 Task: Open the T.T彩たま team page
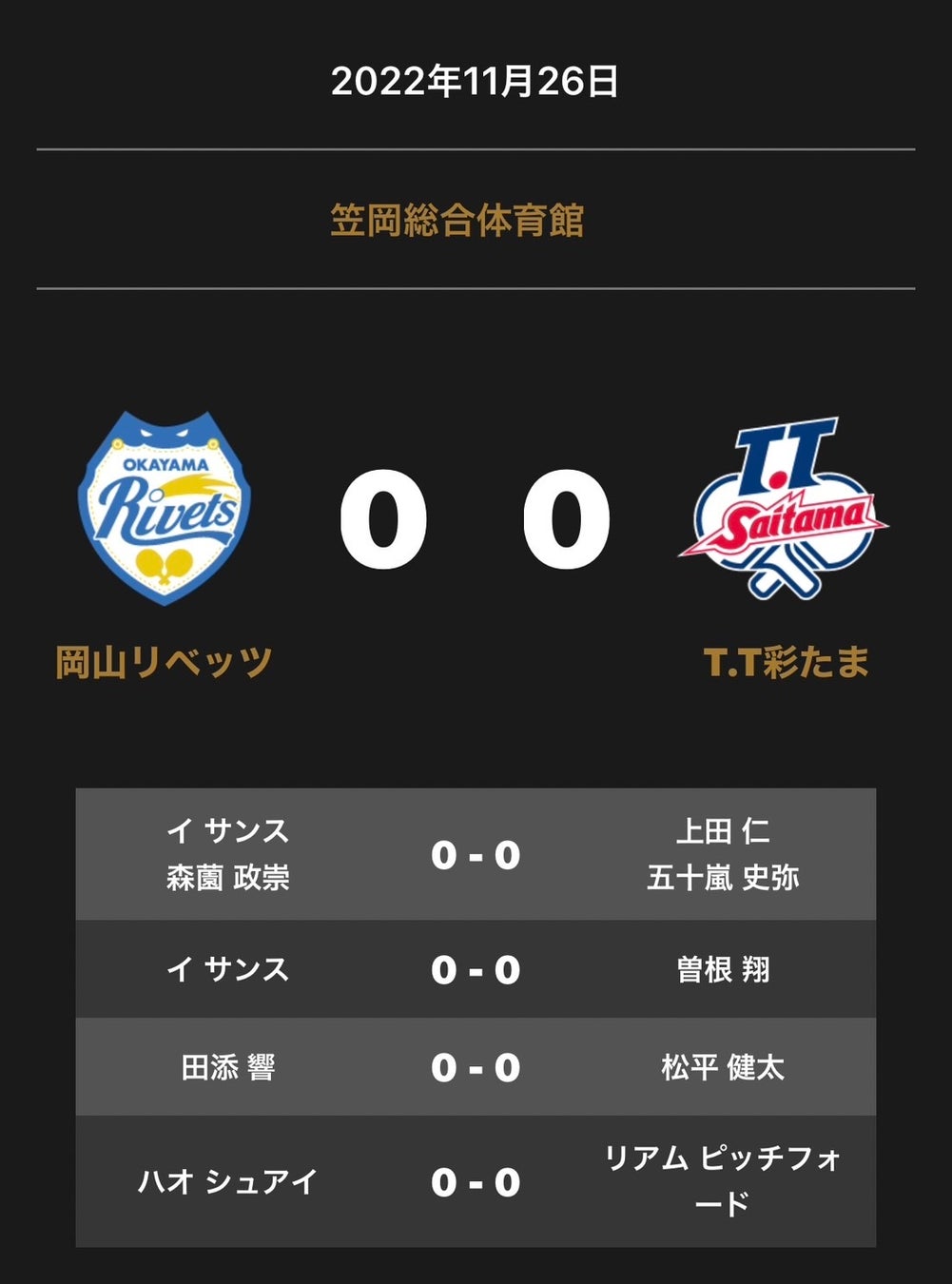tap(786, 662)
